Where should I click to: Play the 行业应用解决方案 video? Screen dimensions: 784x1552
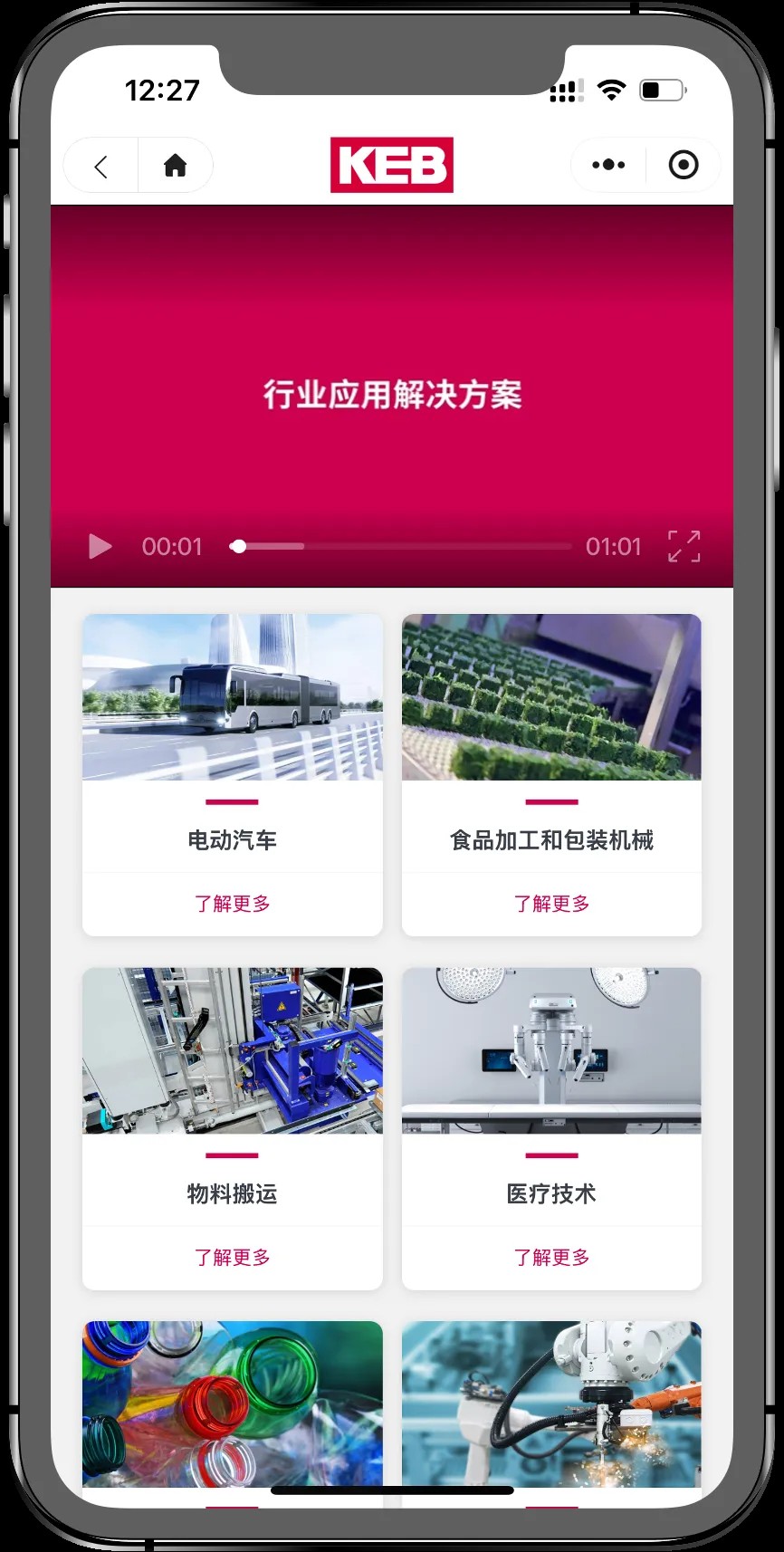coord(100,547)
